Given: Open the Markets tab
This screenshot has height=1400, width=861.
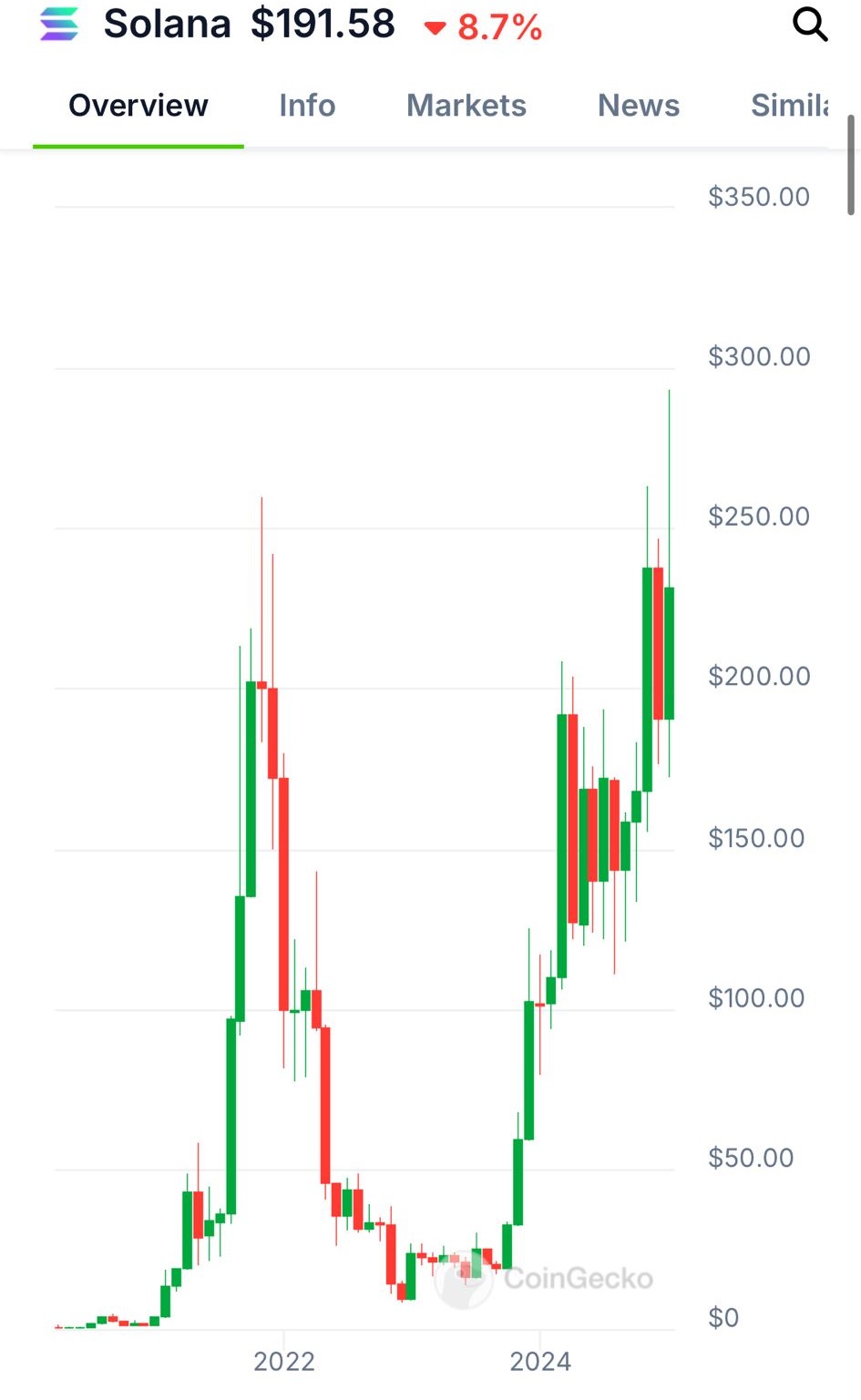Looking at the screenshot, I should [466, 106].
